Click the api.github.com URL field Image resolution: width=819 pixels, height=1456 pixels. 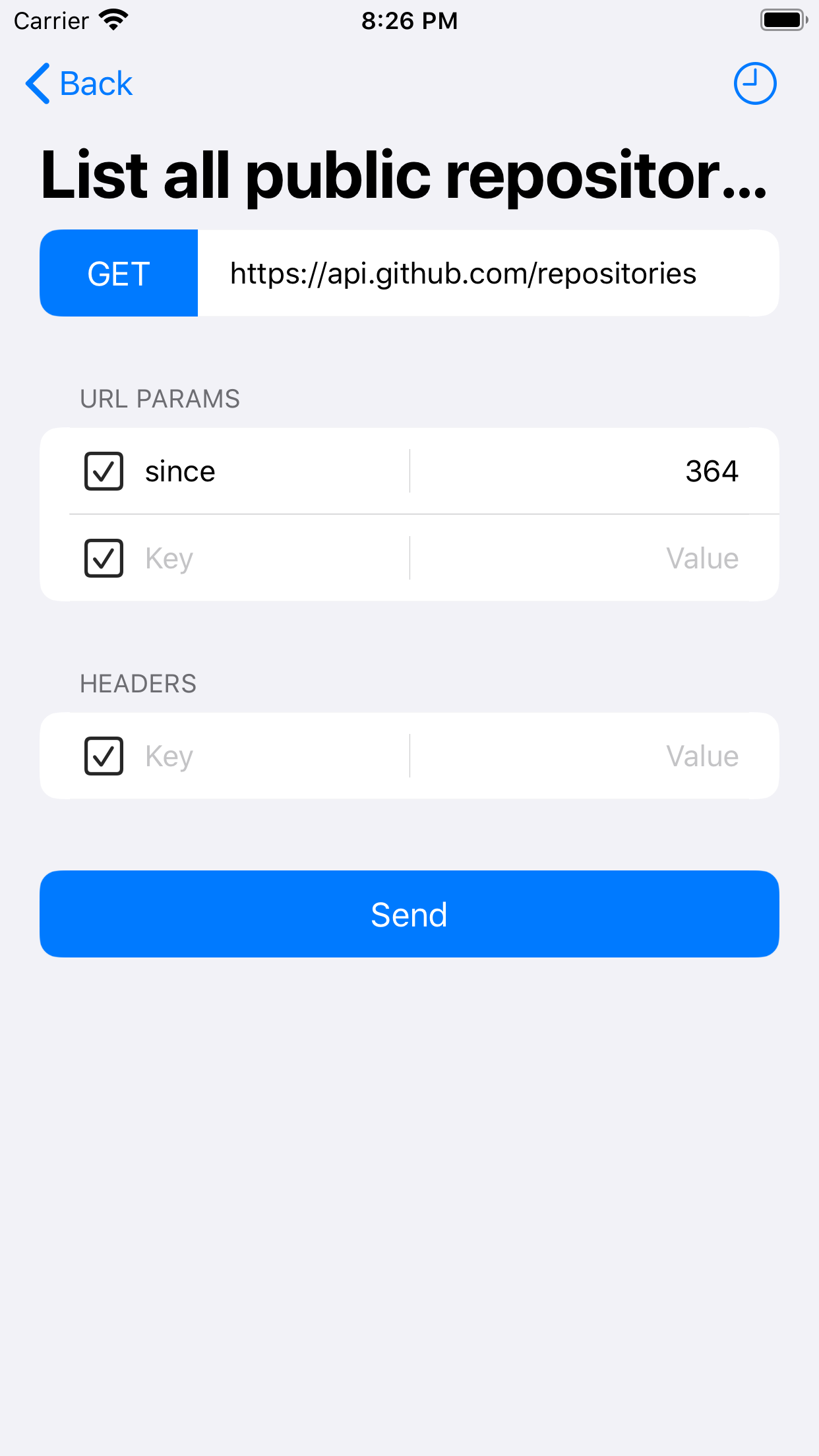[464, 272]
